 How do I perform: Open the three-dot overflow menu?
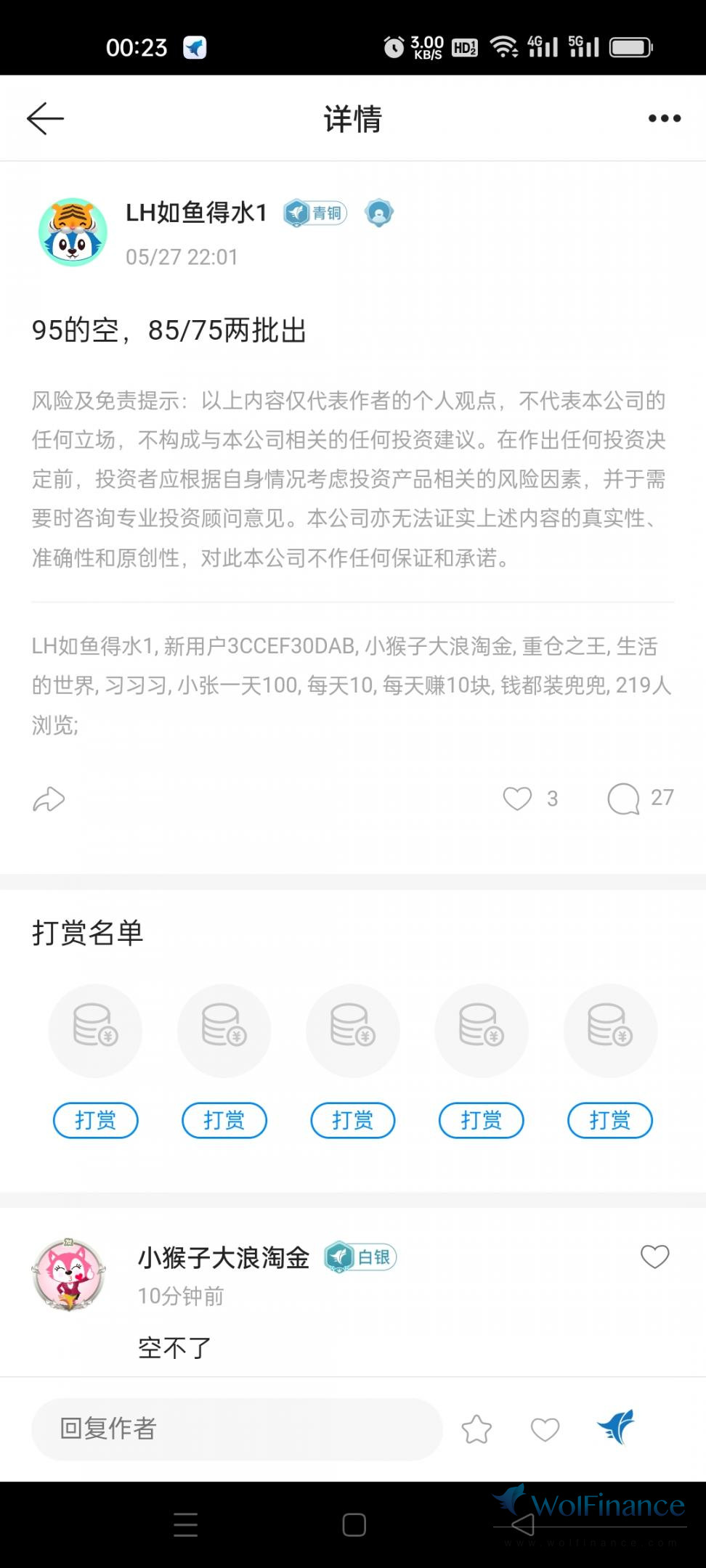pyautogui.click(x=664, y=118)
